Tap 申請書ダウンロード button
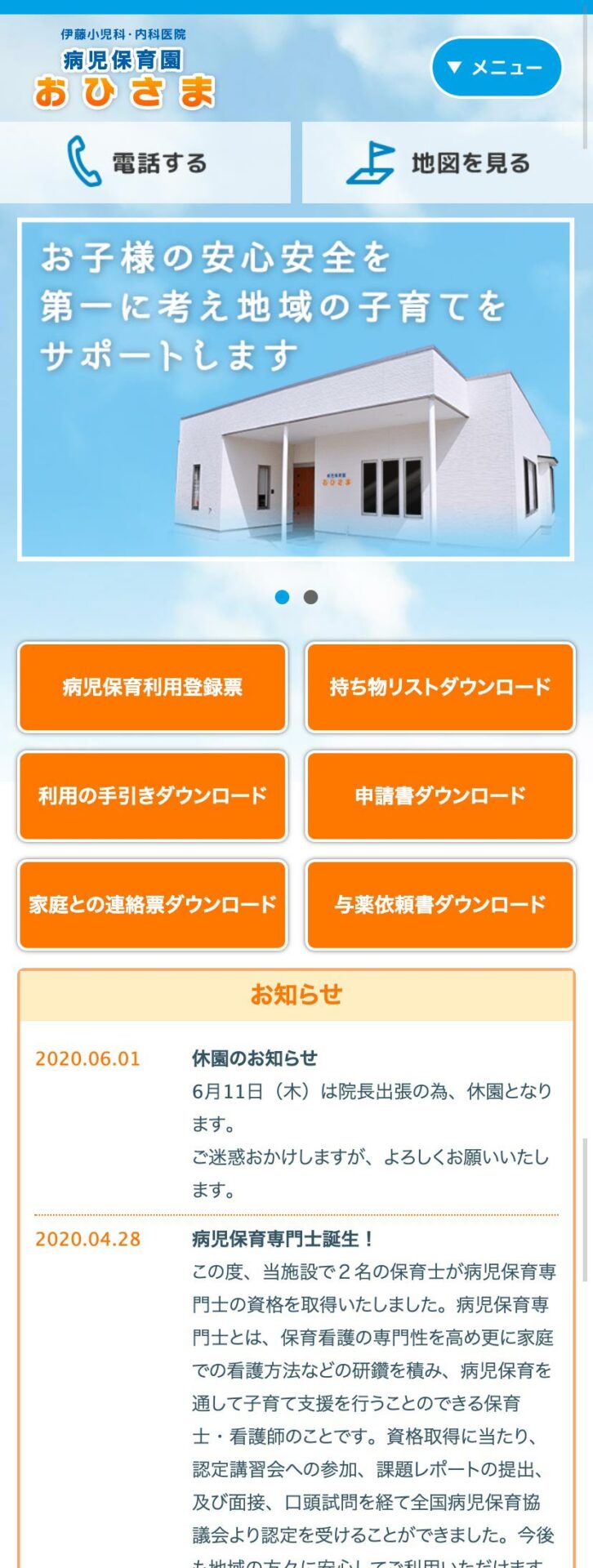Viewport: 593px width, 1568px height. 440,795
